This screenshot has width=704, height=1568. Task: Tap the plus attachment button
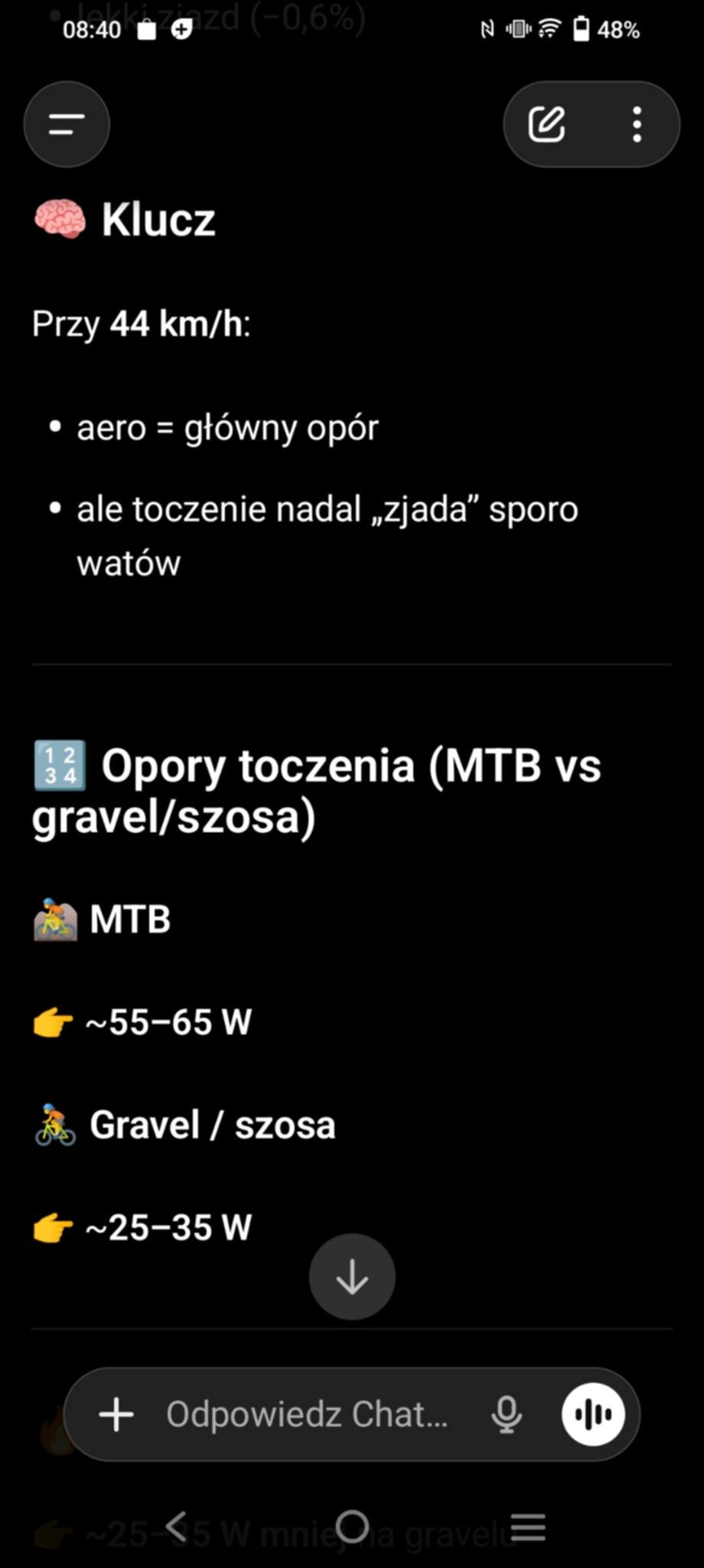(x=116, y=1414)
